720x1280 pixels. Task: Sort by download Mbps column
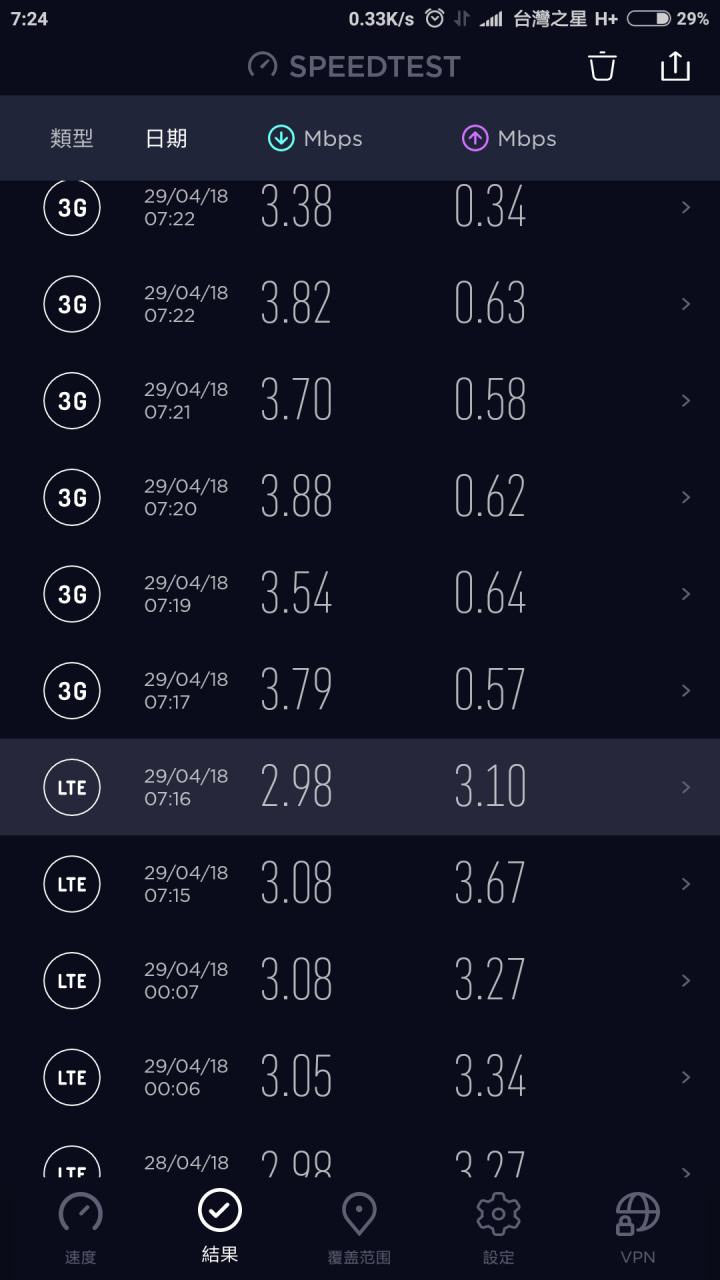pyautogui.click(x=315, y=139)
